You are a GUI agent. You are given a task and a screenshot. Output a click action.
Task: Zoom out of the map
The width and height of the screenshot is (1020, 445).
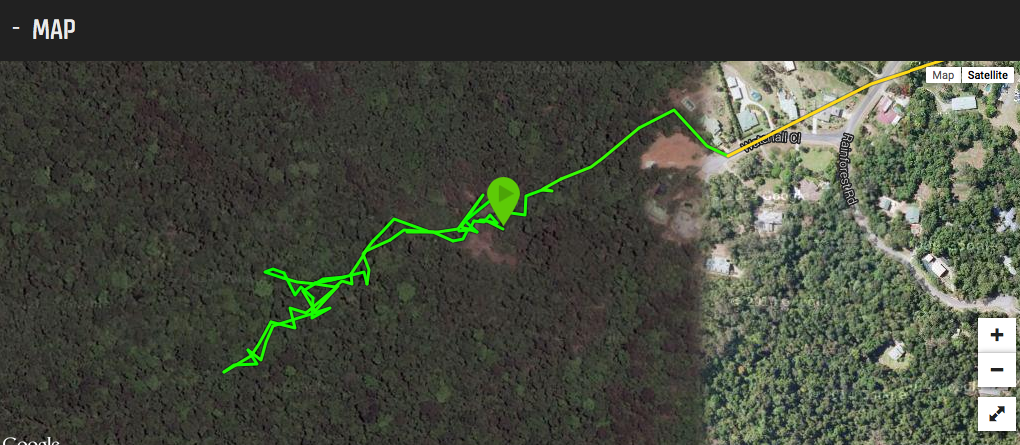click(996, 370)
